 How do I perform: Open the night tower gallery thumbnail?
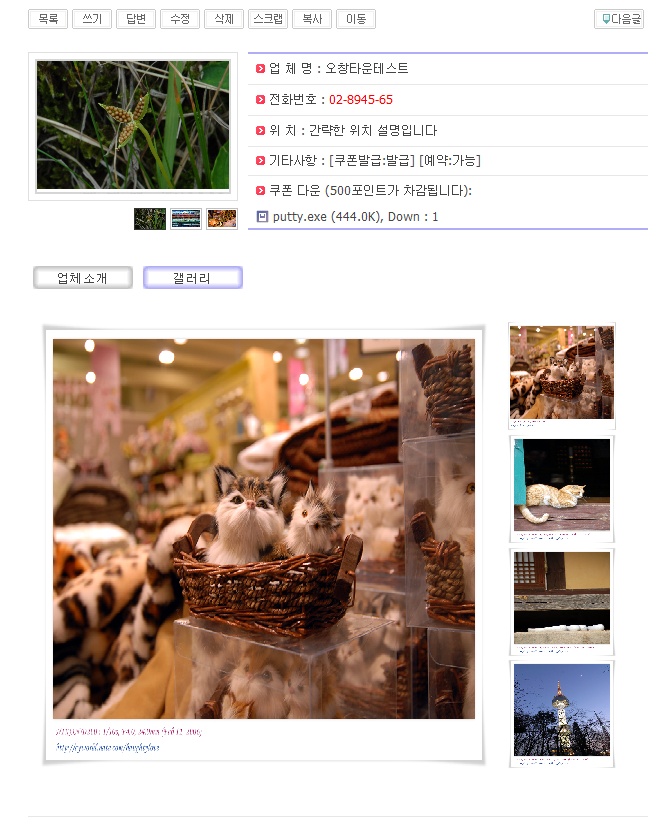tap(561, 711)
